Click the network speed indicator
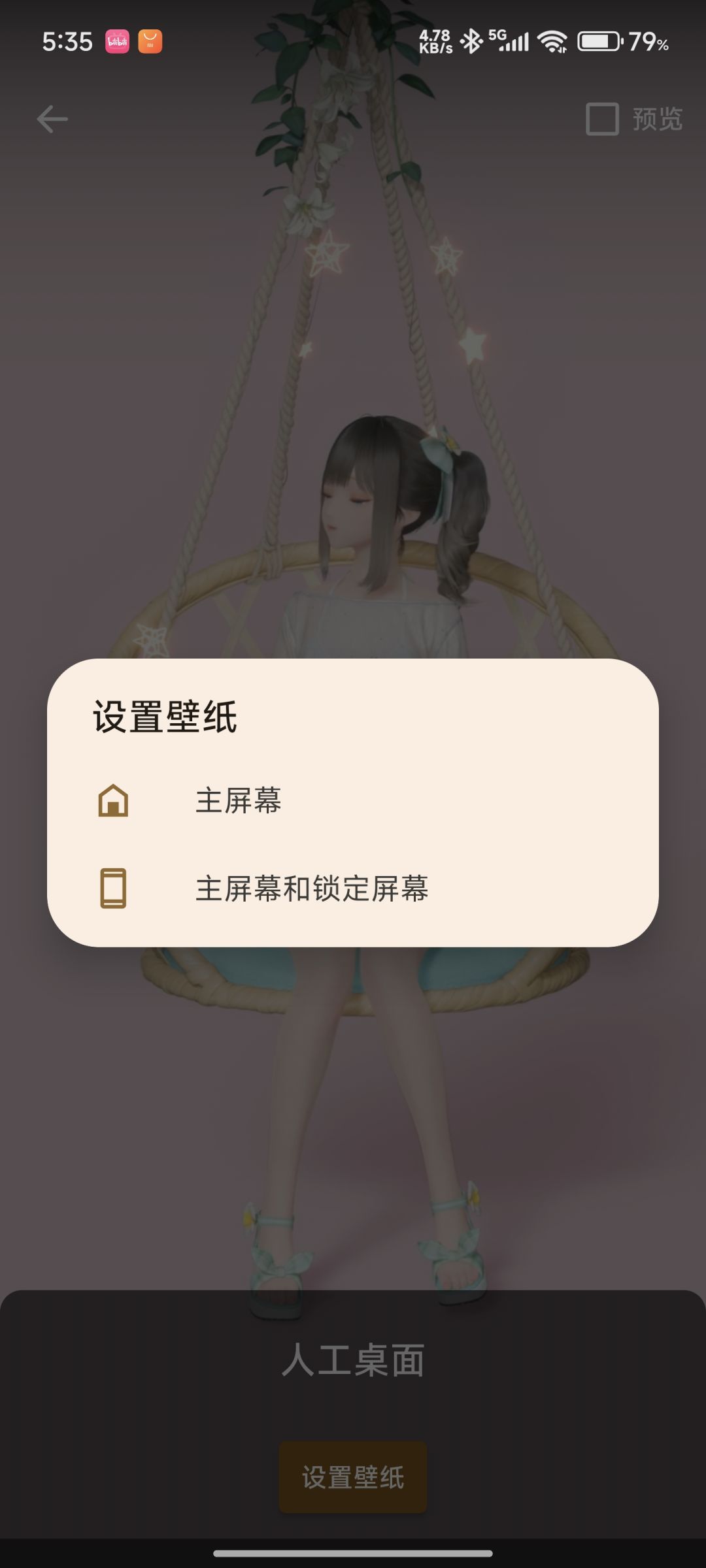 point(434,41)
